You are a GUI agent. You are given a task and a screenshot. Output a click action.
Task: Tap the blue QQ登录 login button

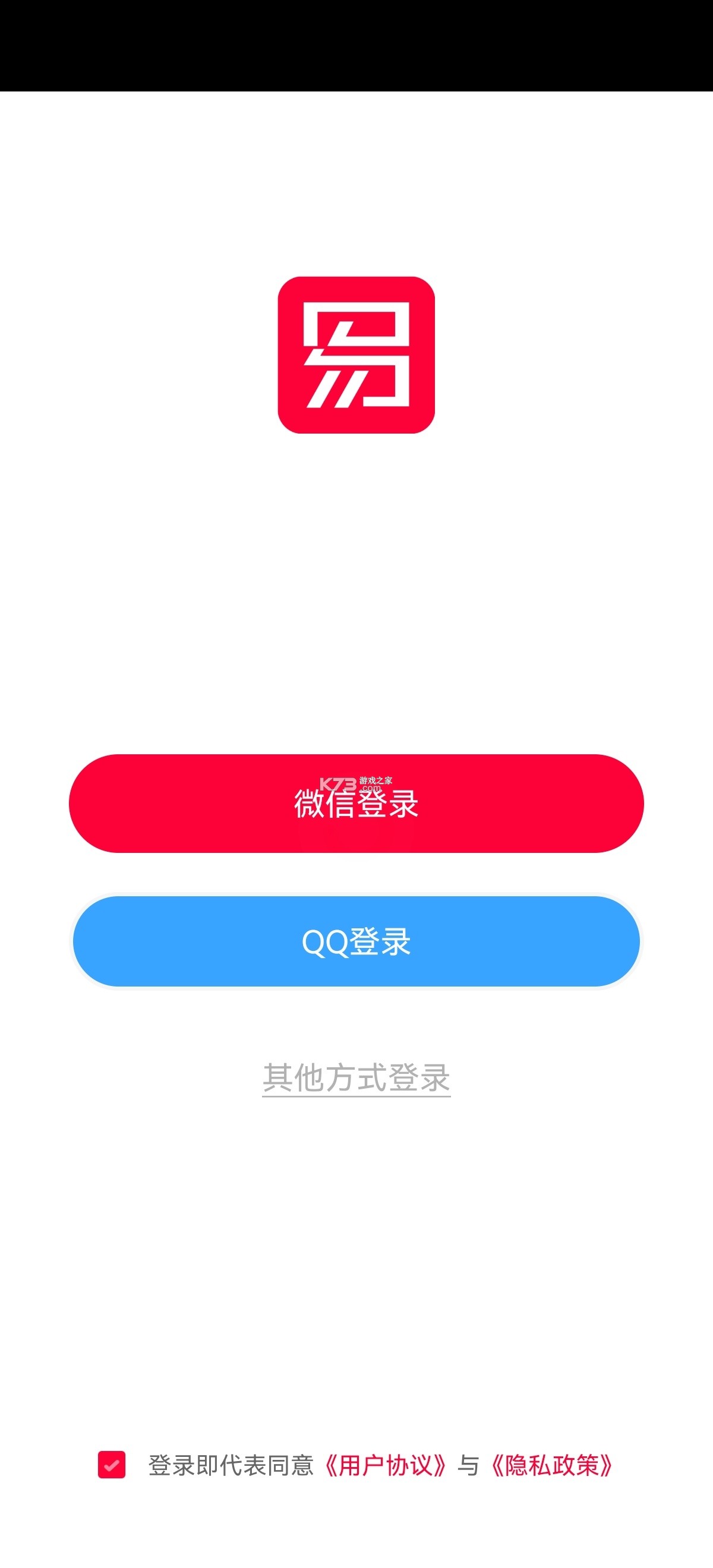pos(356,941)
